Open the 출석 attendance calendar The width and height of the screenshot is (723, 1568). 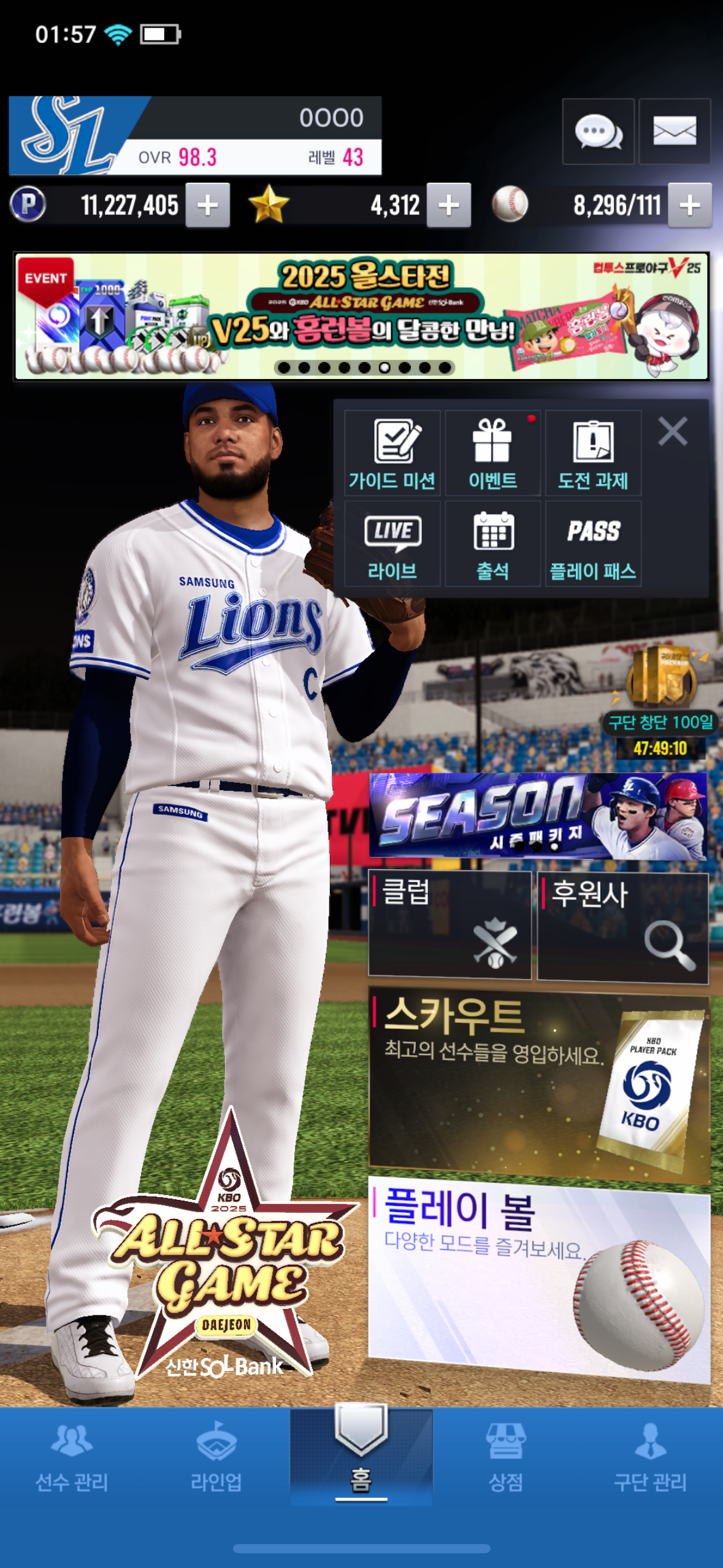coord(492,544)
